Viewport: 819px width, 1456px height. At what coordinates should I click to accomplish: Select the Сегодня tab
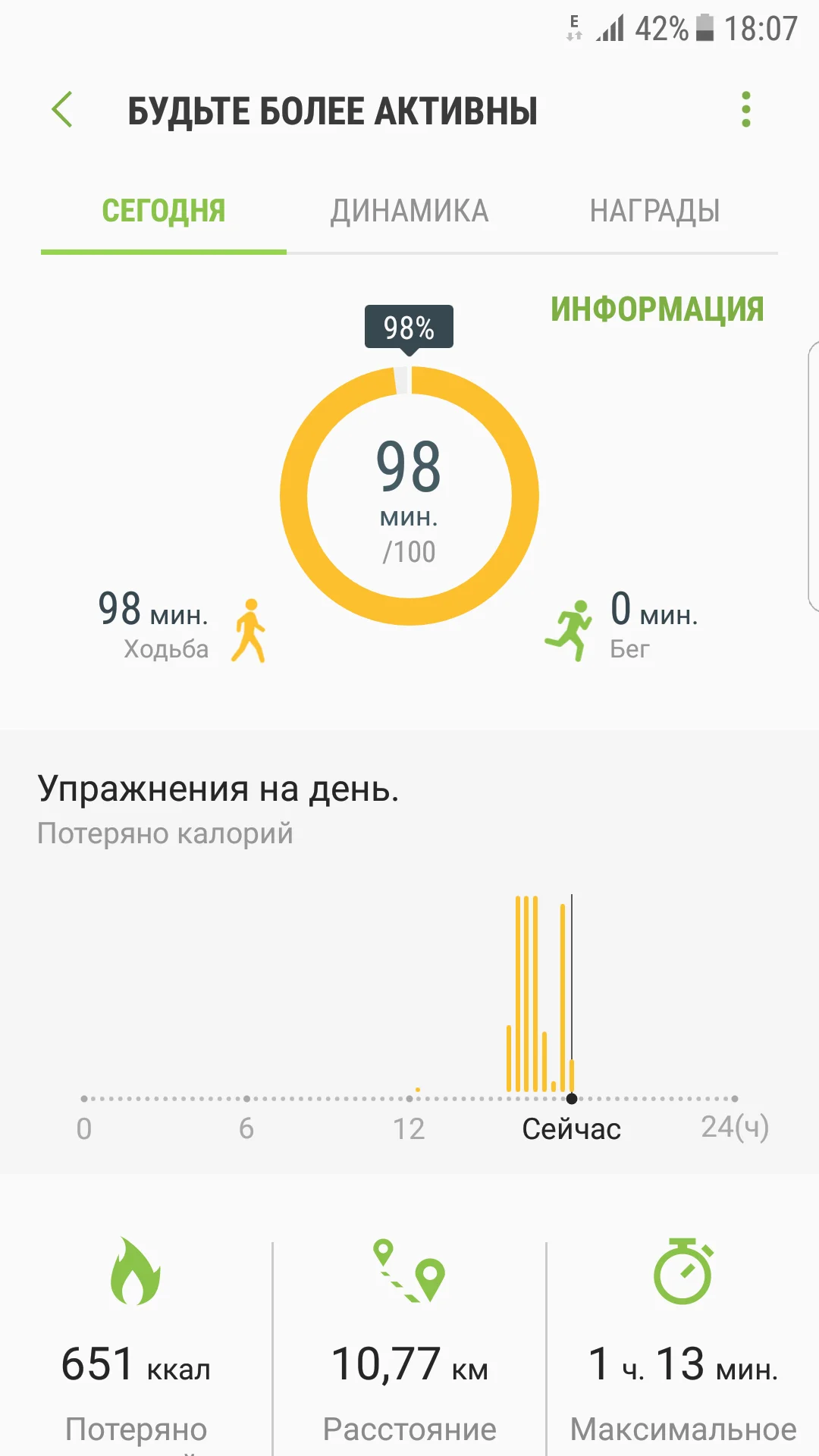[164, 211]
